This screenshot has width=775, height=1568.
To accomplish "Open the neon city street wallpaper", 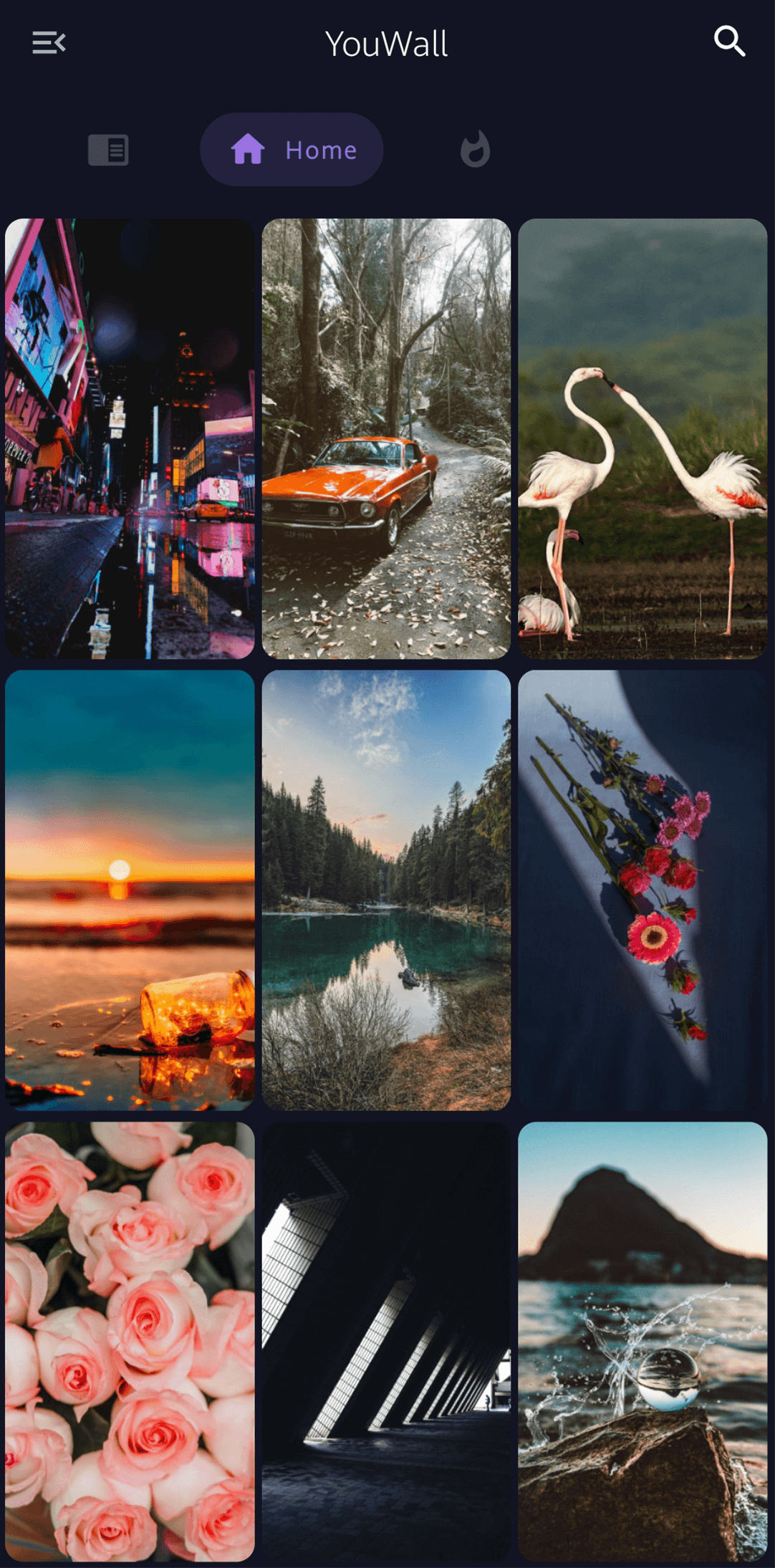I will click(x=130, y=438).
